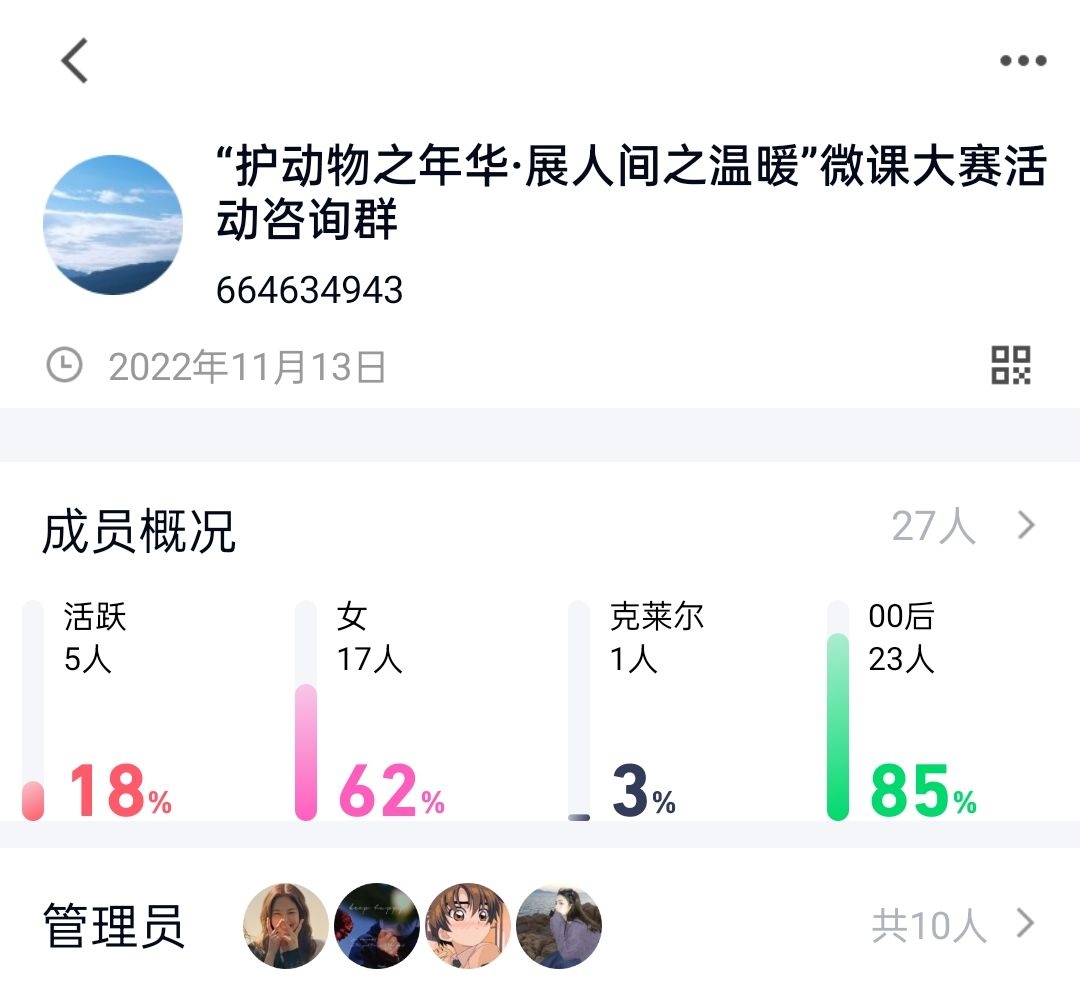Open the group's cloud avatar
The image size is (1080, 997).
(x=113, y=225)
